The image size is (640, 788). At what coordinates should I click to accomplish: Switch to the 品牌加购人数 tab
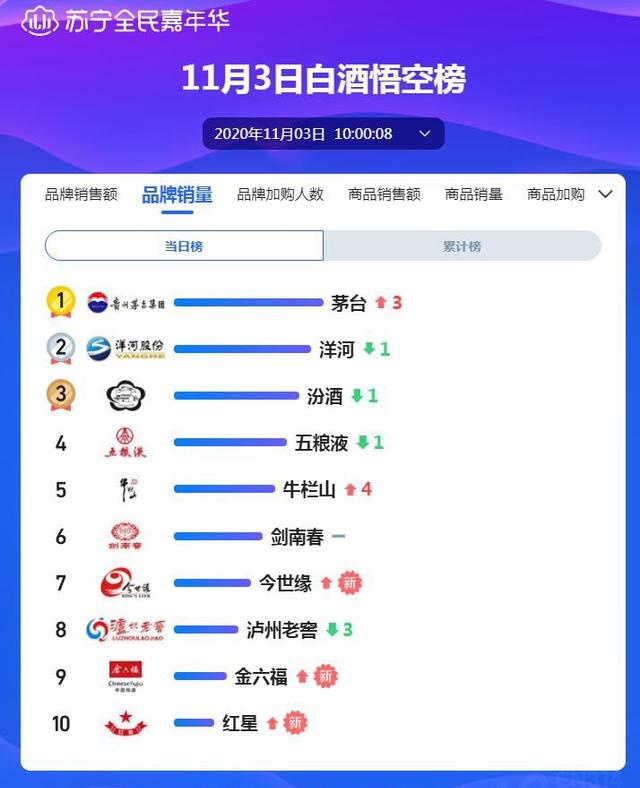tap(280, 195)
